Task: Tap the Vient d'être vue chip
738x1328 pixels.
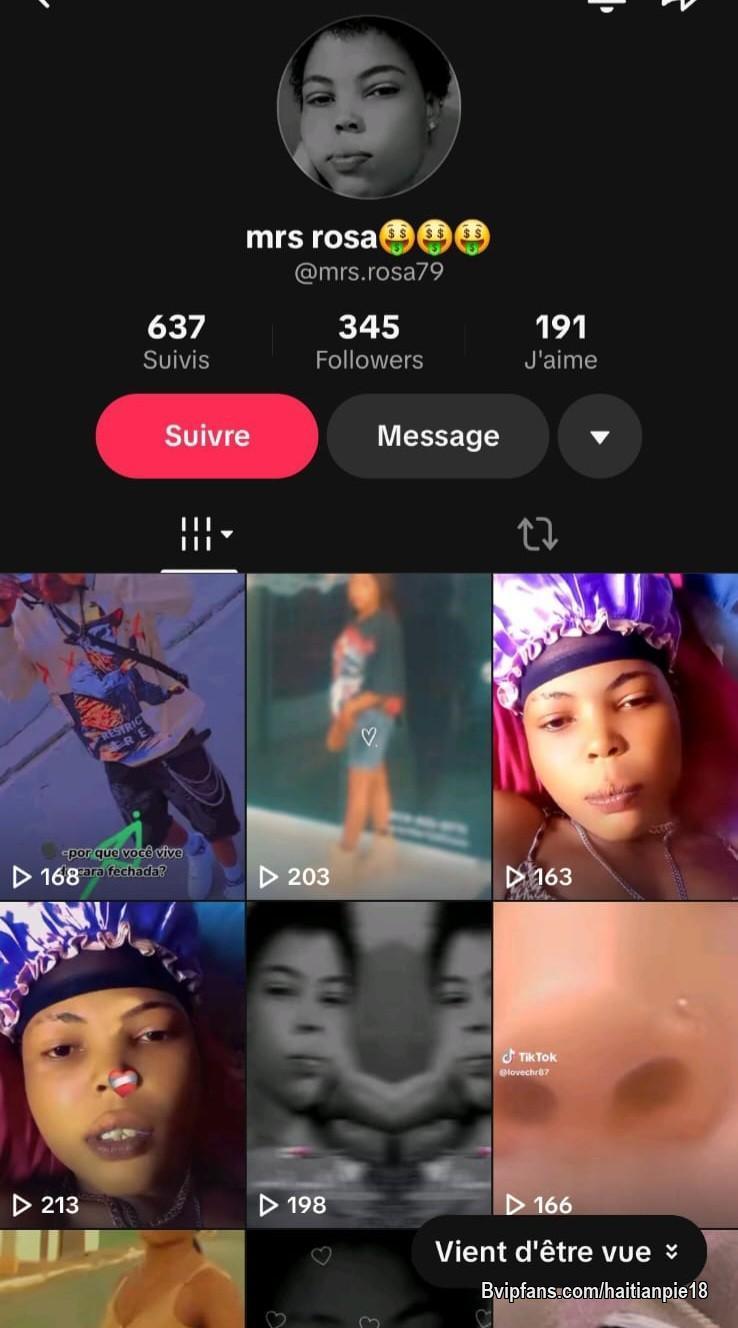Action: pyautogui.click(x=559, y=1252)
